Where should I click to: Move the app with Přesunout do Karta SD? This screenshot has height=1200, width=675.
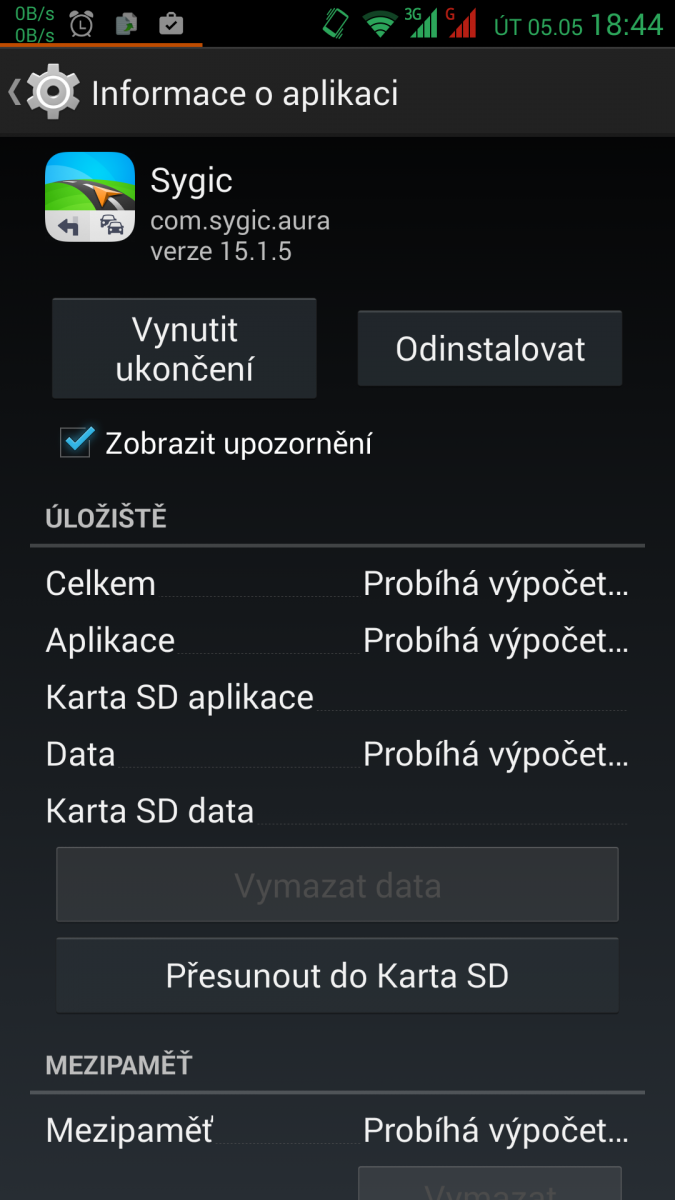337,975
